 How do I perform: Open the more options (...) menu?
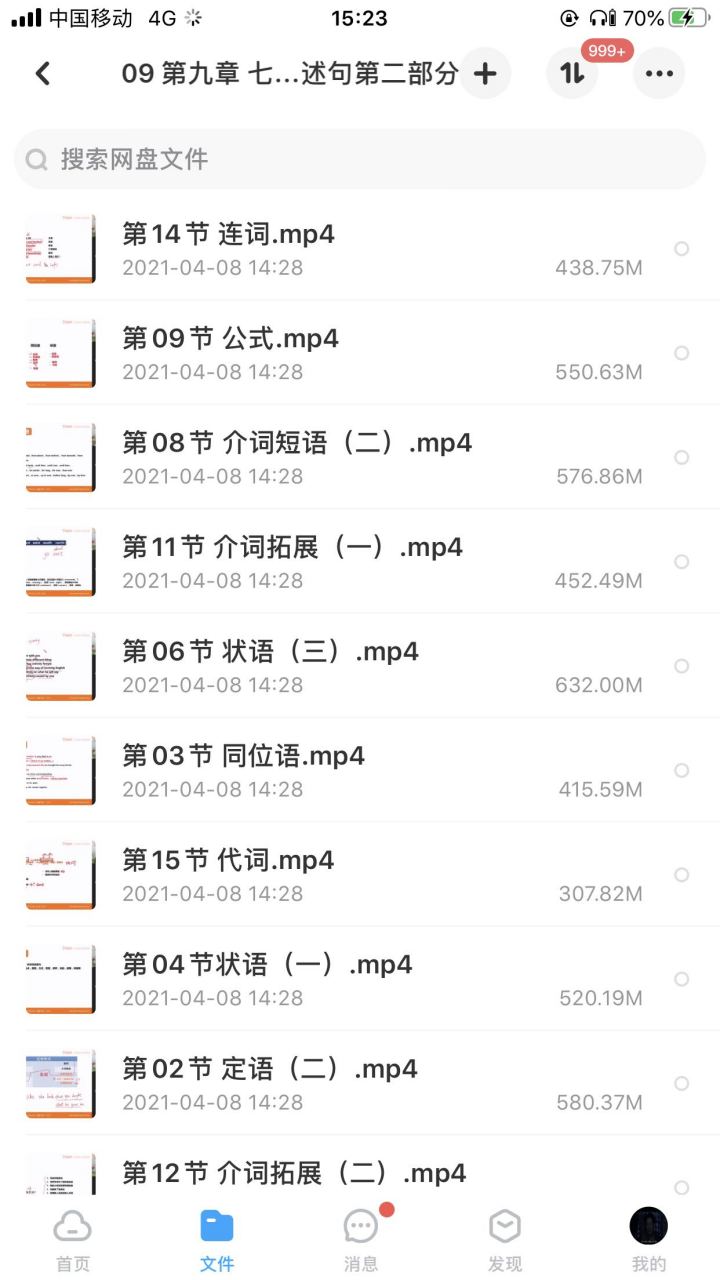tap(658, 73)
